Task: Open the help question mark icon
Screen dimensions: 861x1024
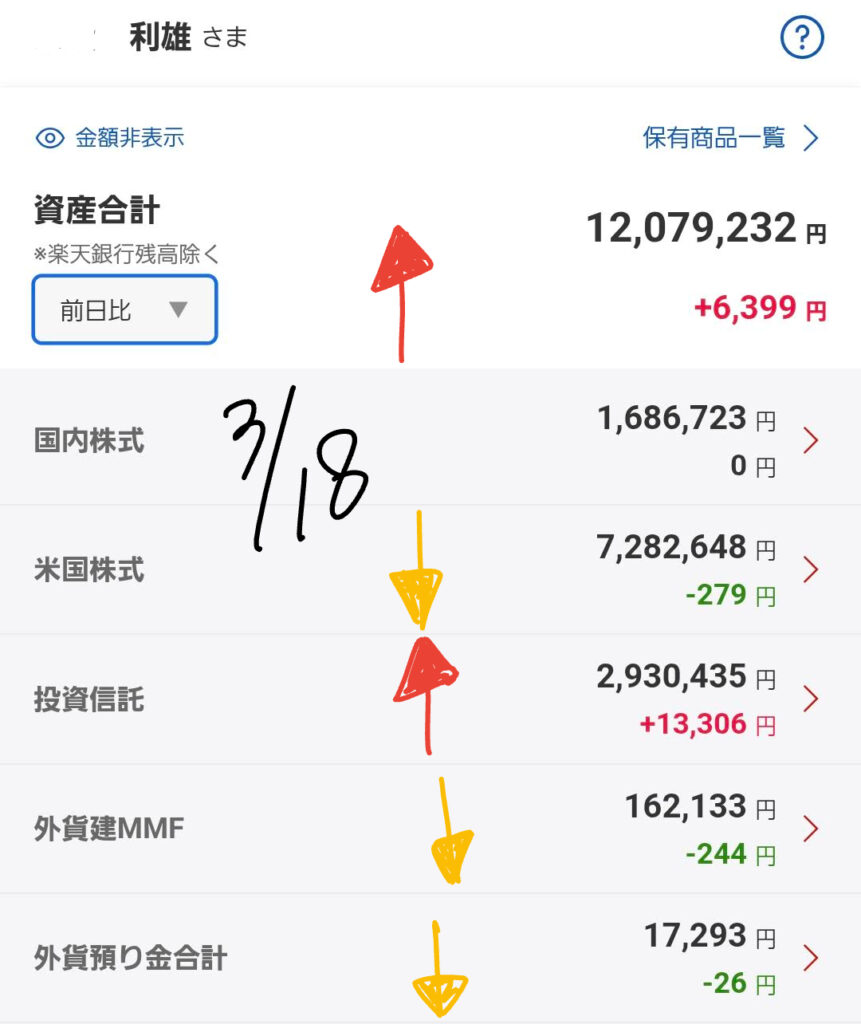Action: 801,39
